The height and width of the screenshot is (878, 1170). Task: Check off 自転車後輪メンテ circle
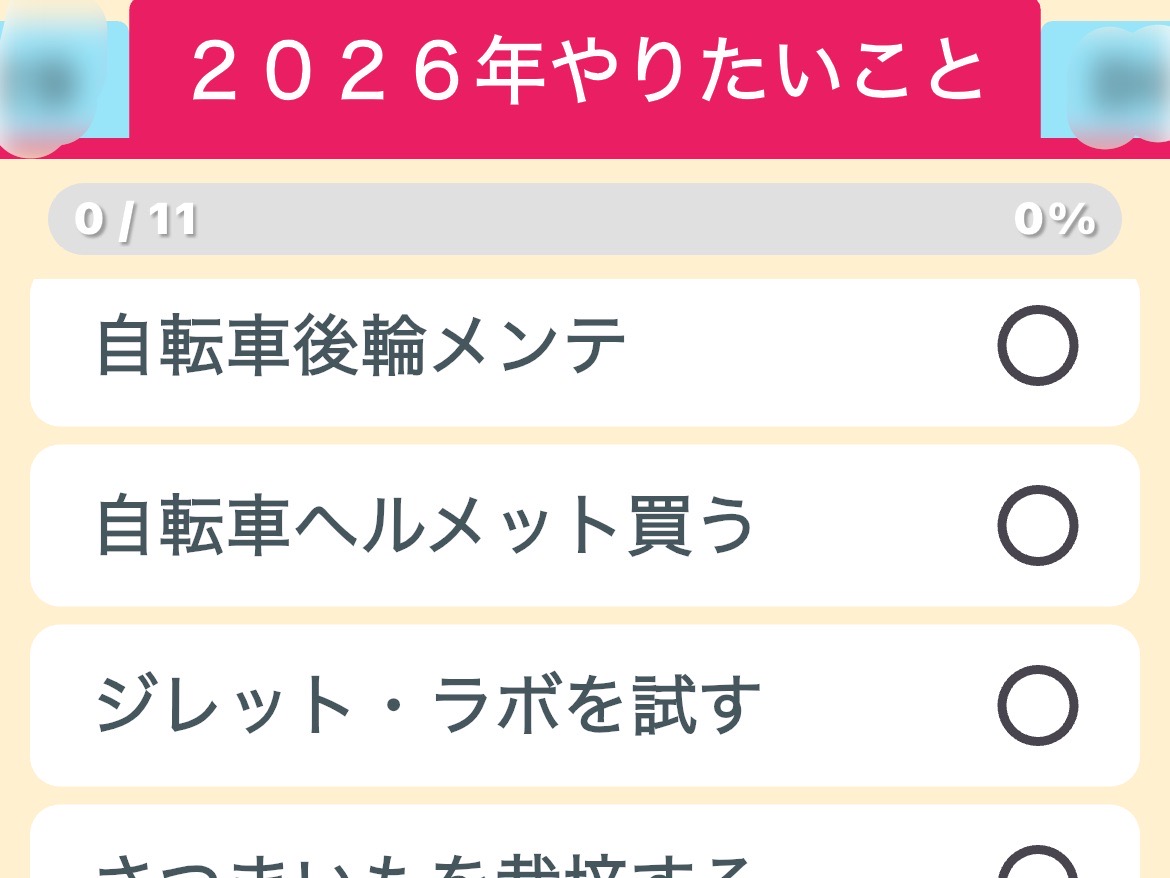1038,346
